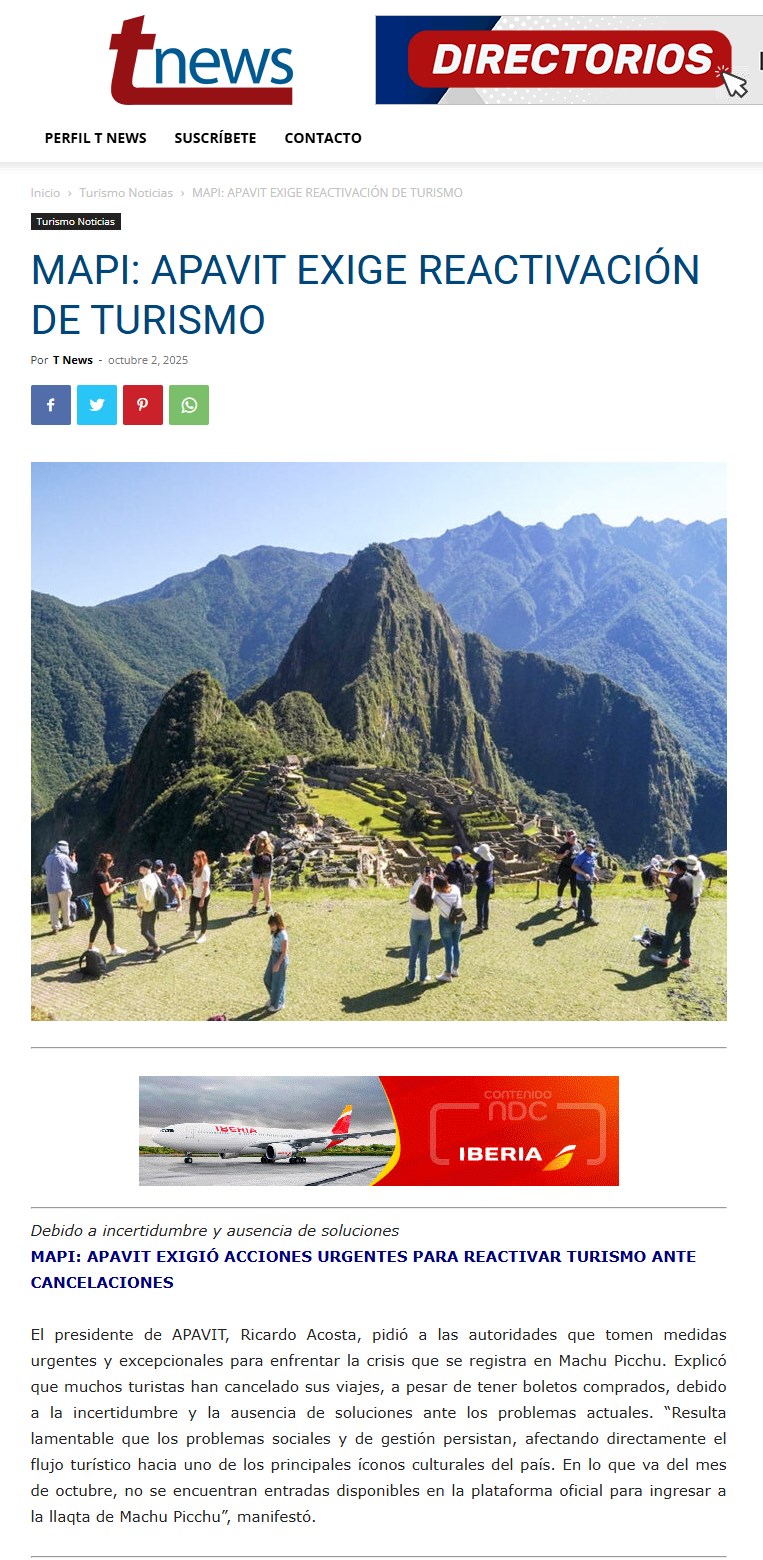Open the Machu Picchu featured photo
The width and height of the screenshot is (763, 1560).
(379, 740)
